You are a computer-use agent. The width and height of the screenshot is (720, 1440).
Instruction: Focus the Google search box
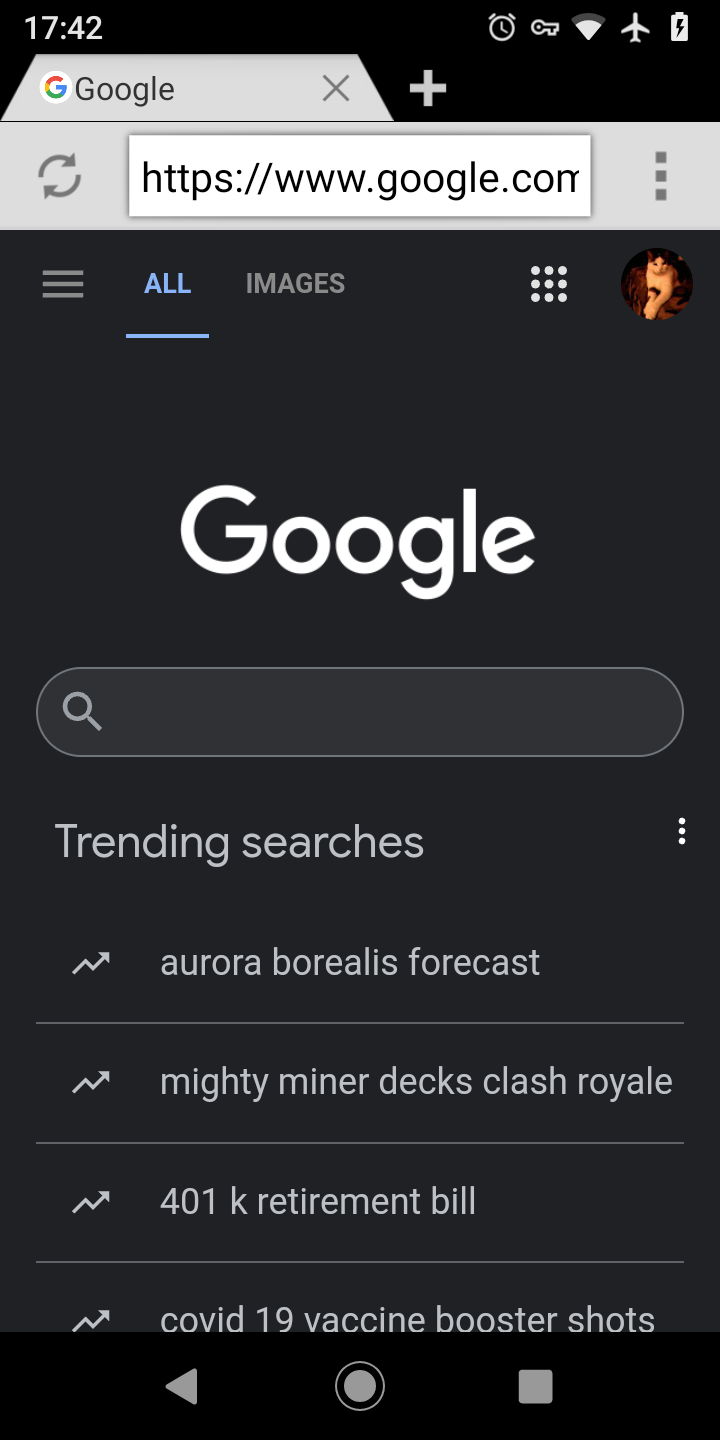point(360,712)
